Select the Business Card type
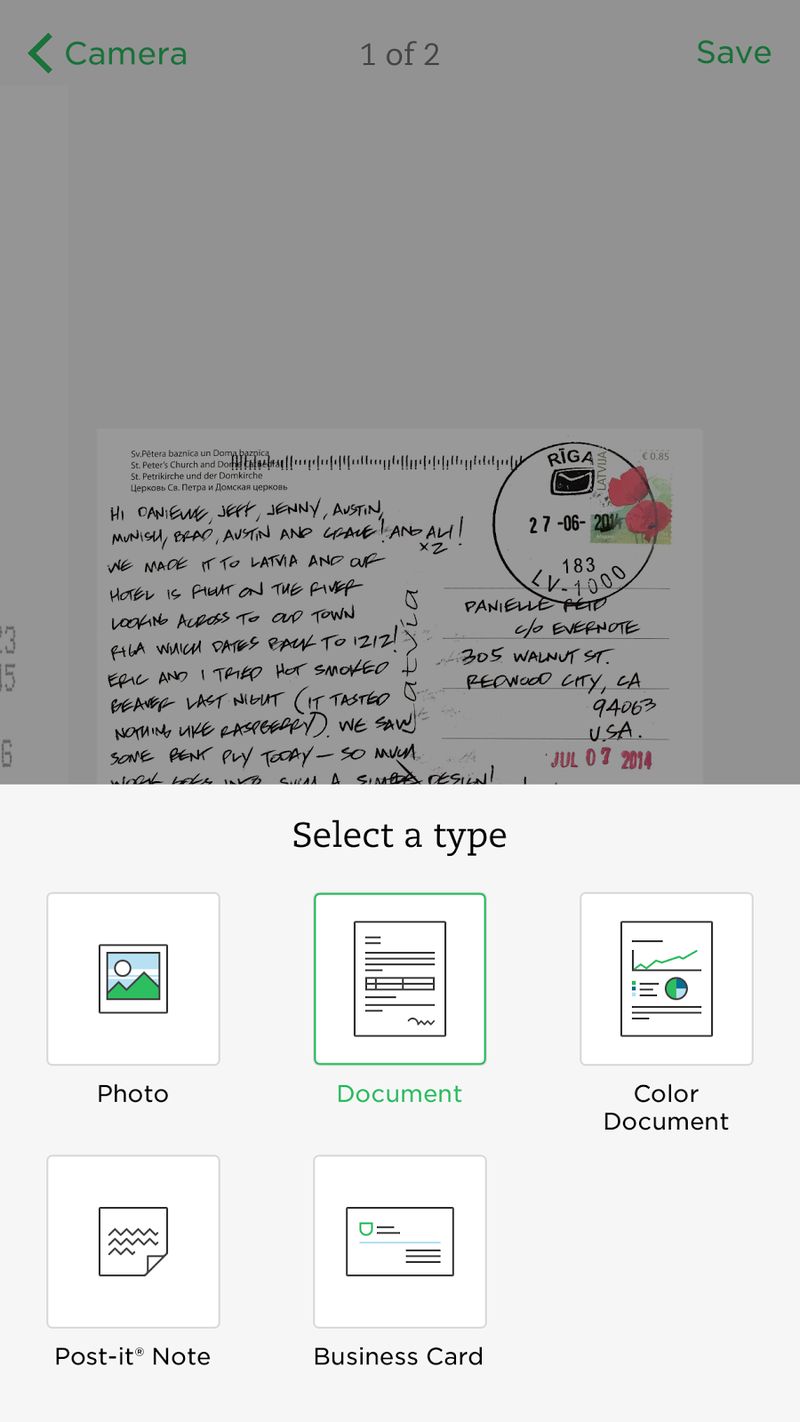 coord(400,1241)
